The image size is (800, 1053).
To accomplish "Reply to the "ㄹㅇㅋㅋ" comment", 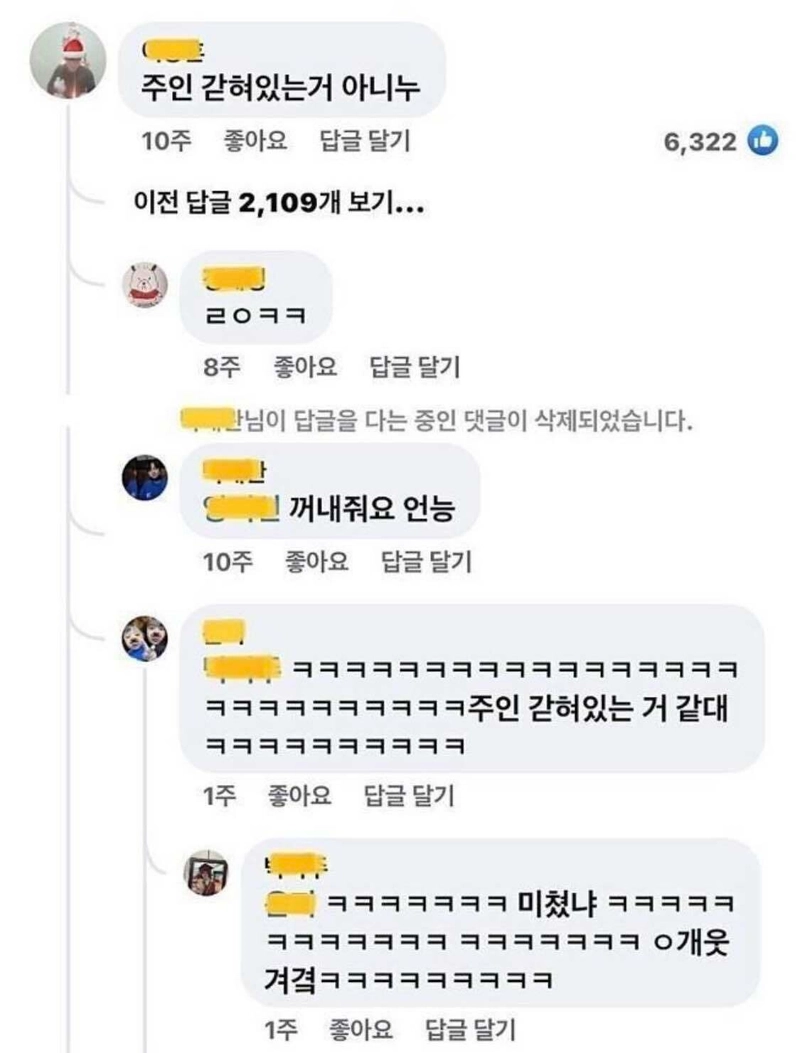I will coord(414,368).
